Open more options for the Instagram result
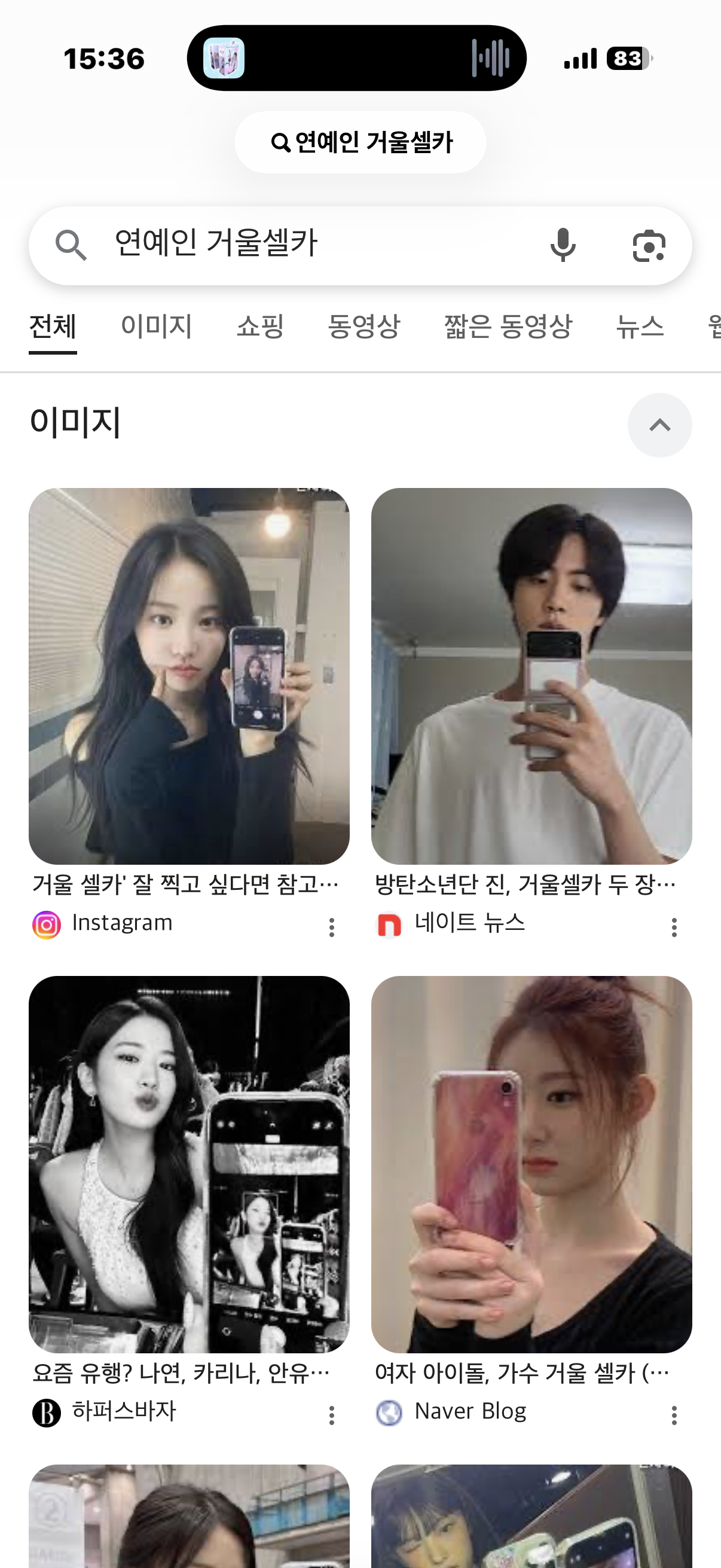This screenshot has height=1568, width=721. coord(332,927)
